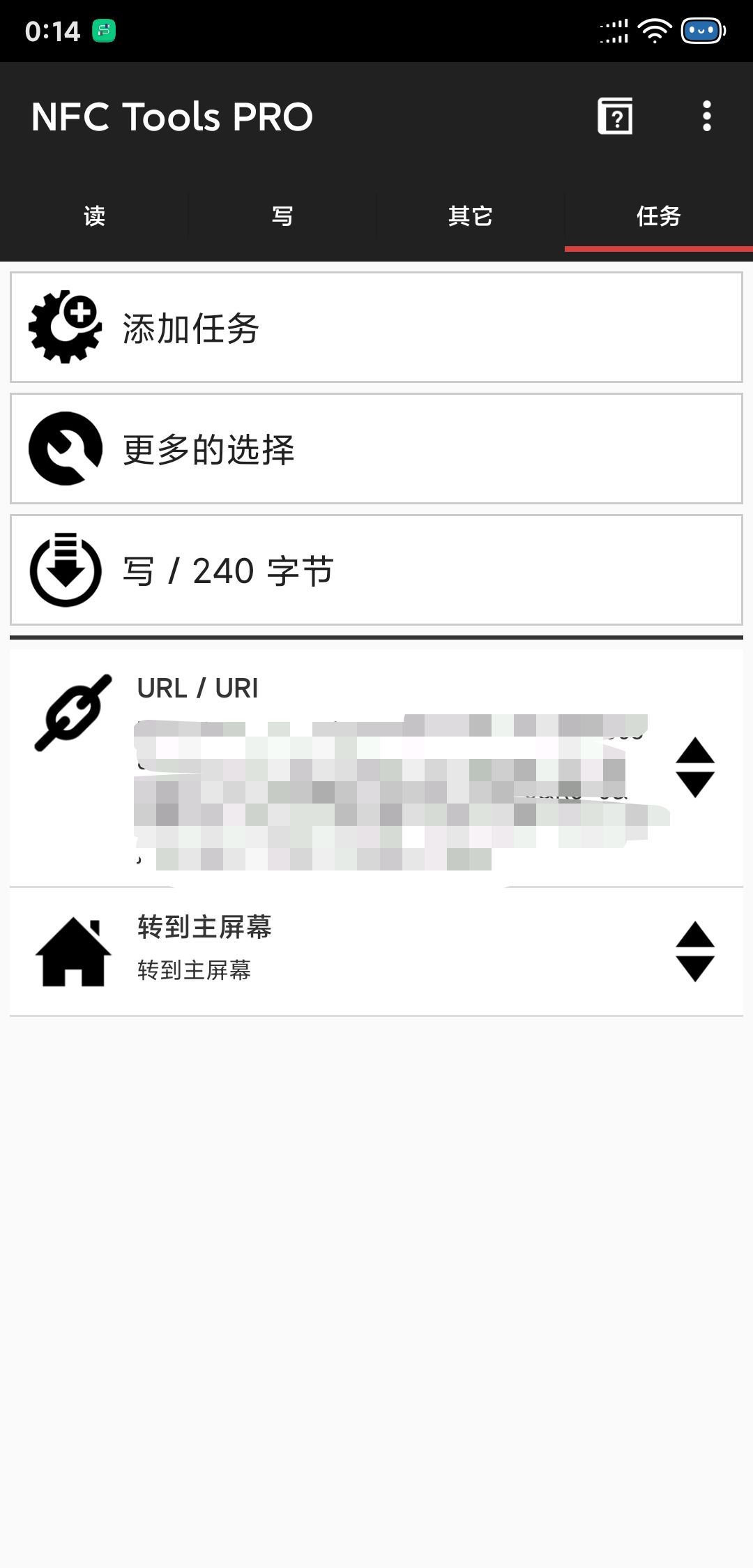Open 更多的选择 options
This screenshot has height=1568, width=753.
pos(376,449)
